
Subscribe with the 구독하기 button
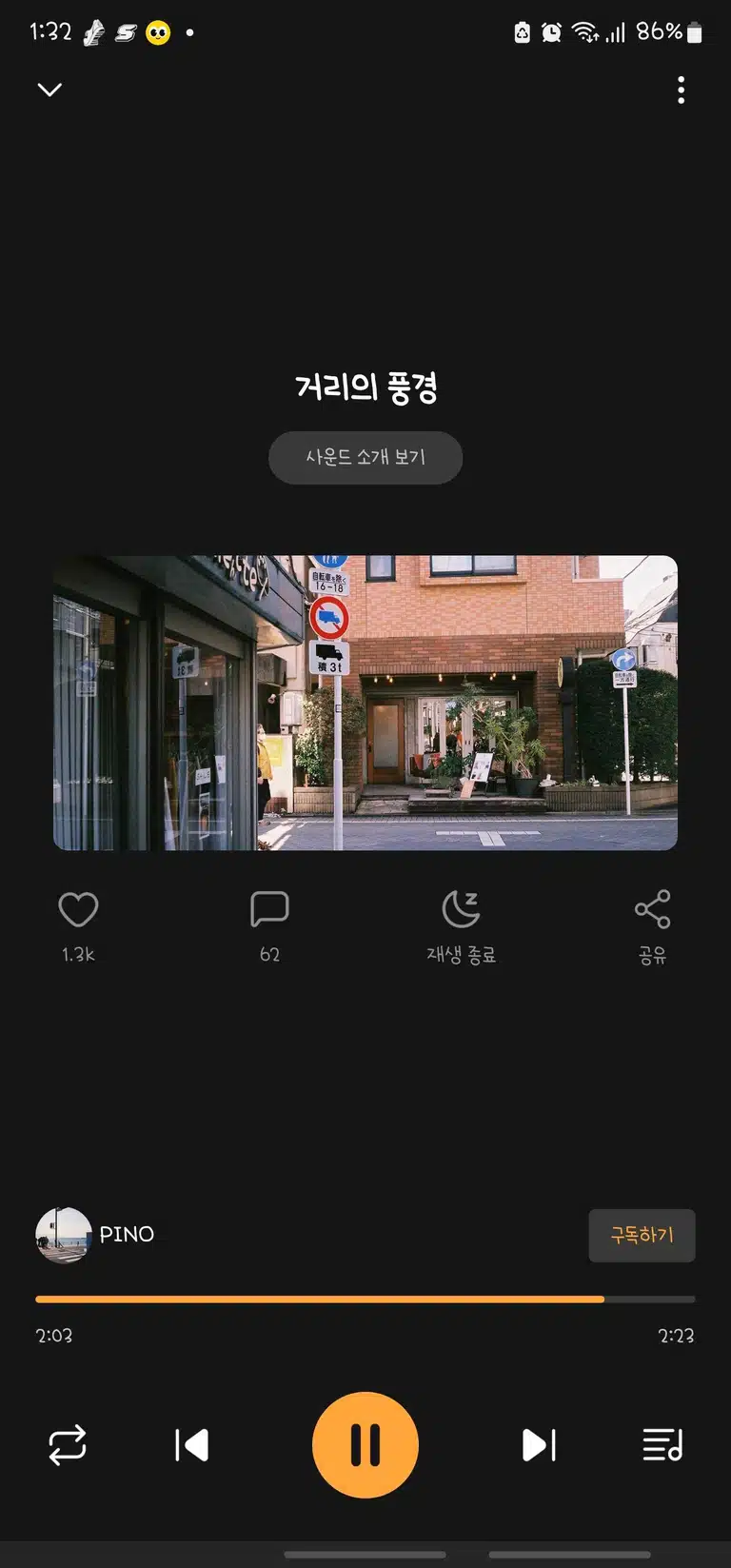[x=642, y=1236]
